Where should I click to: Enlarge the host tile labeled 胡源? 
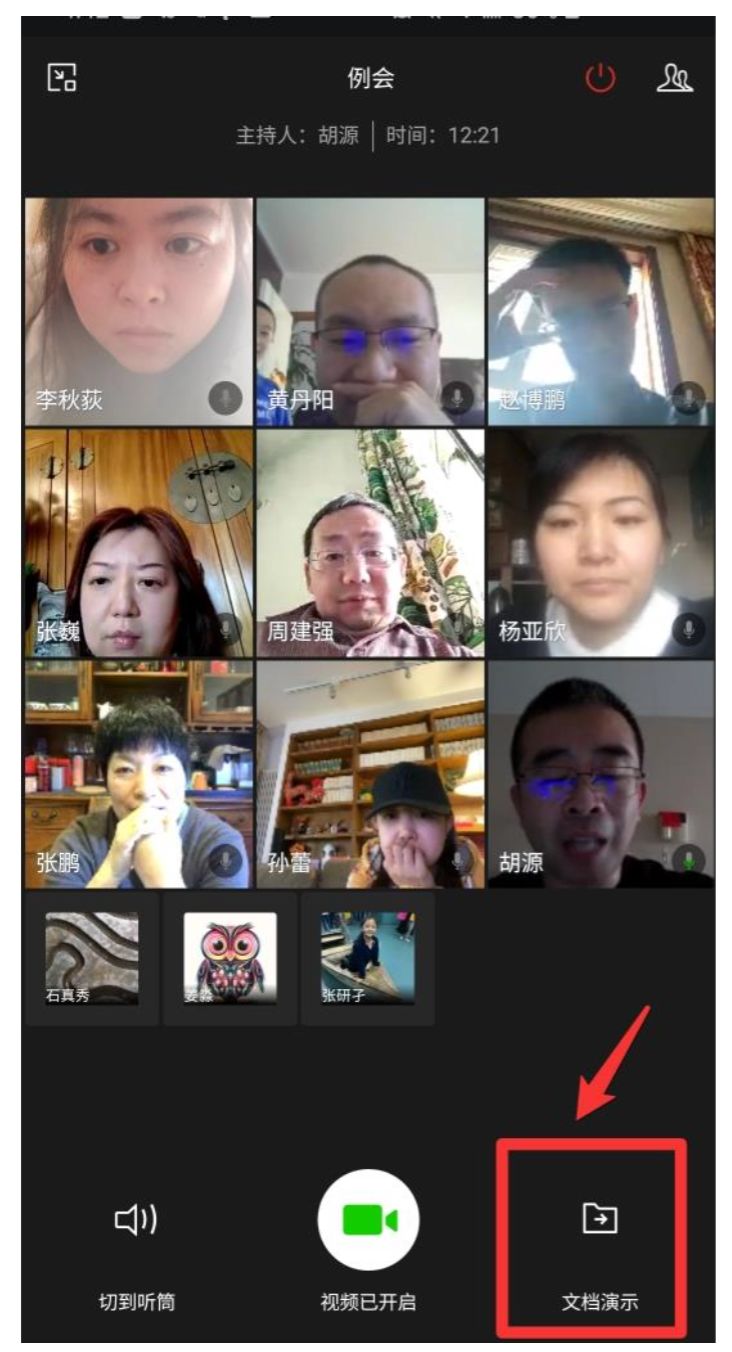click(600, 774)
